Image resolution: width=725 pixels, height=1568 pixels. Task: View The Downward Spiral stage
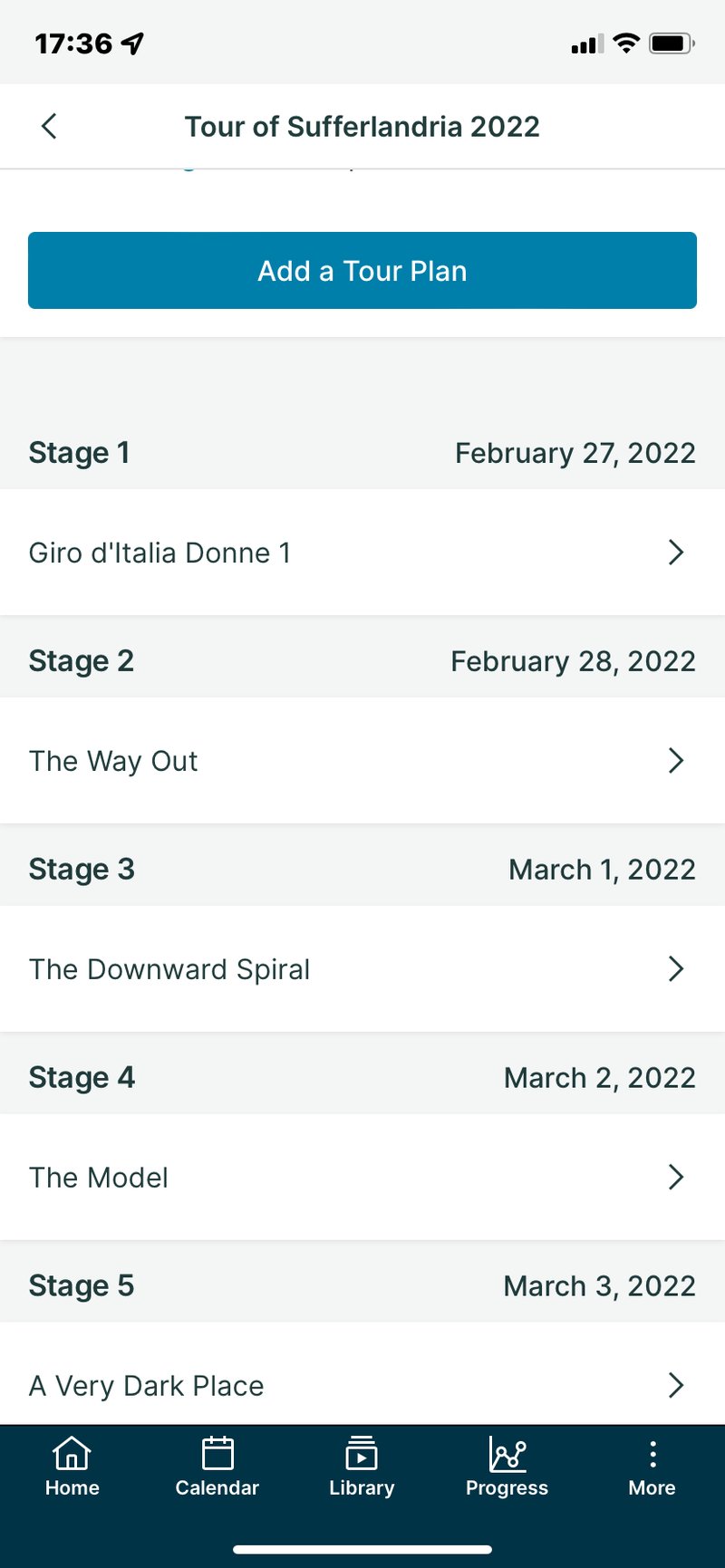tap(362, 969)
